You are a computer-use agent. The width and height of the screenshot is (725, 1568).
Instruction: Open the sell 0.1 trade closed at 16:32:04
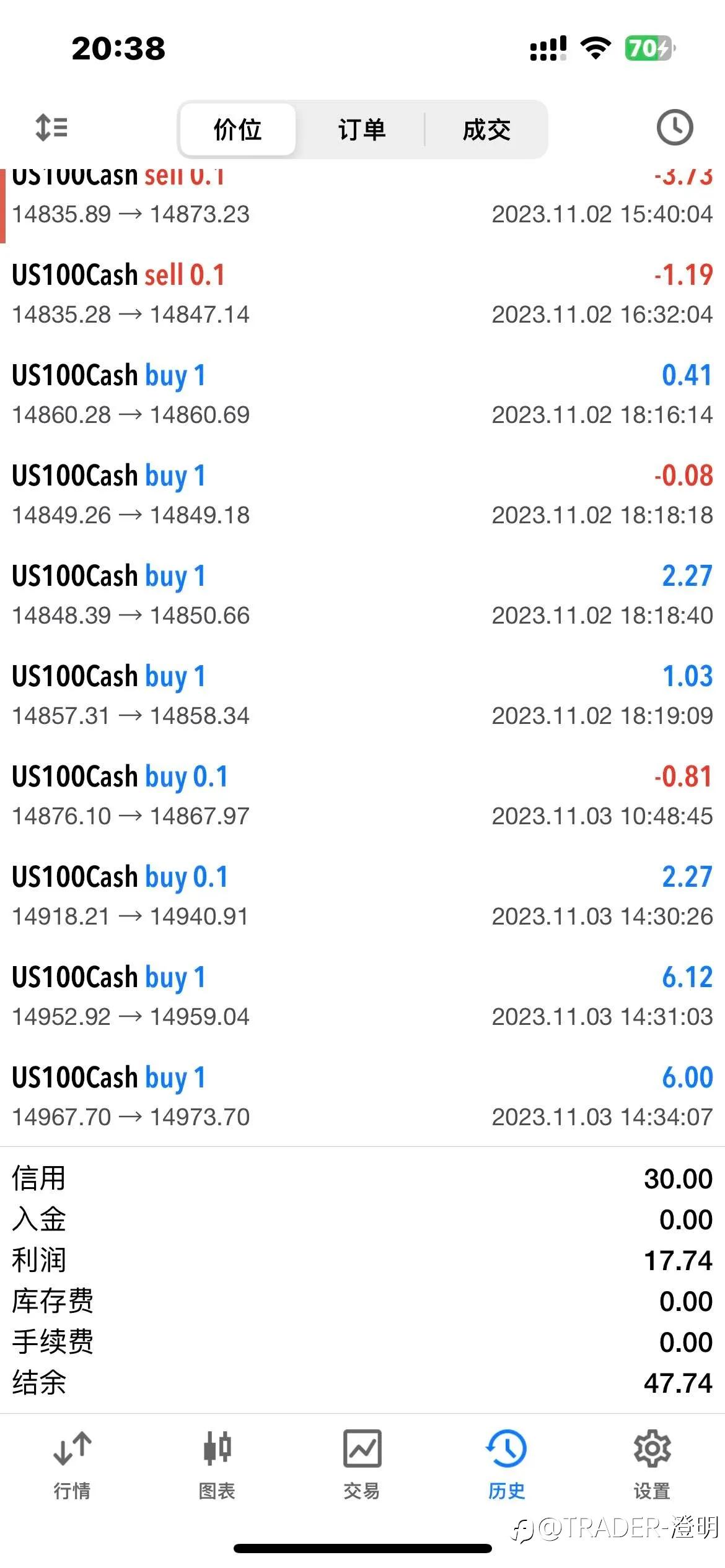coord(362,294)
